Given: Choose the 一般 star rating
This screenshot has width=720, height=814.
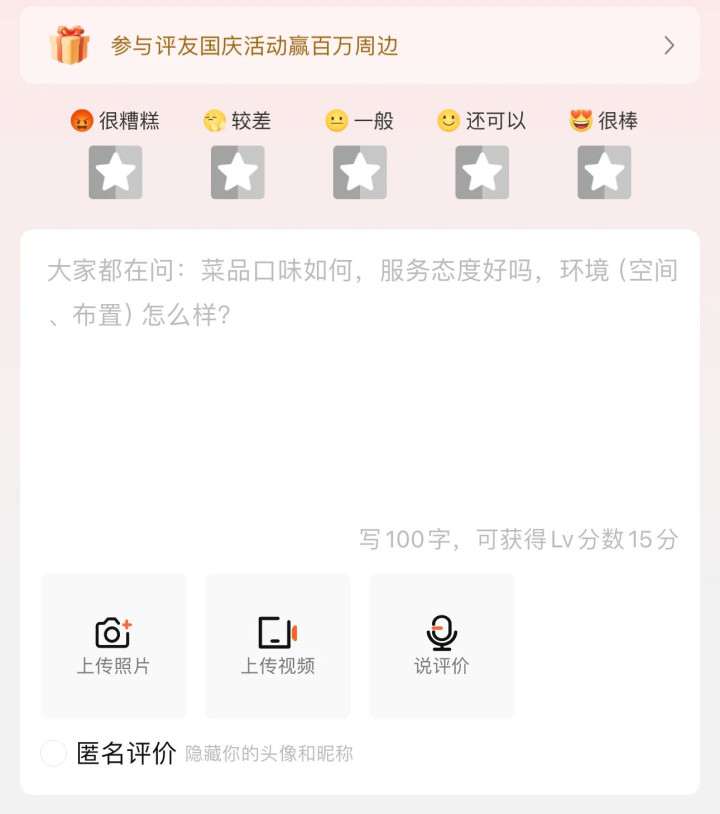Looking at the screenshot, I should pos(360,172).
